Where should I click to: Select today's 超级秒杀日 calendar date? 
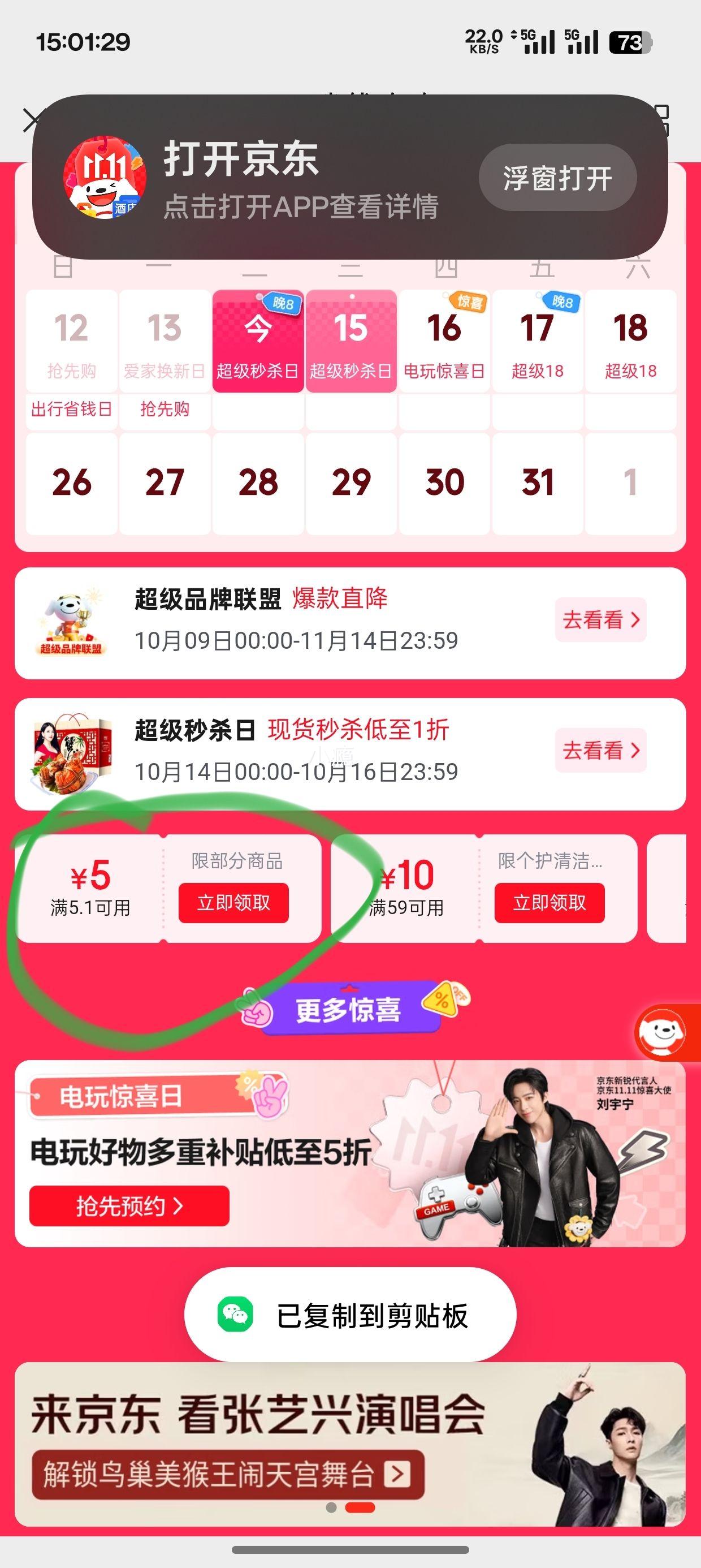pyautogui.click(x=257, y=341)
